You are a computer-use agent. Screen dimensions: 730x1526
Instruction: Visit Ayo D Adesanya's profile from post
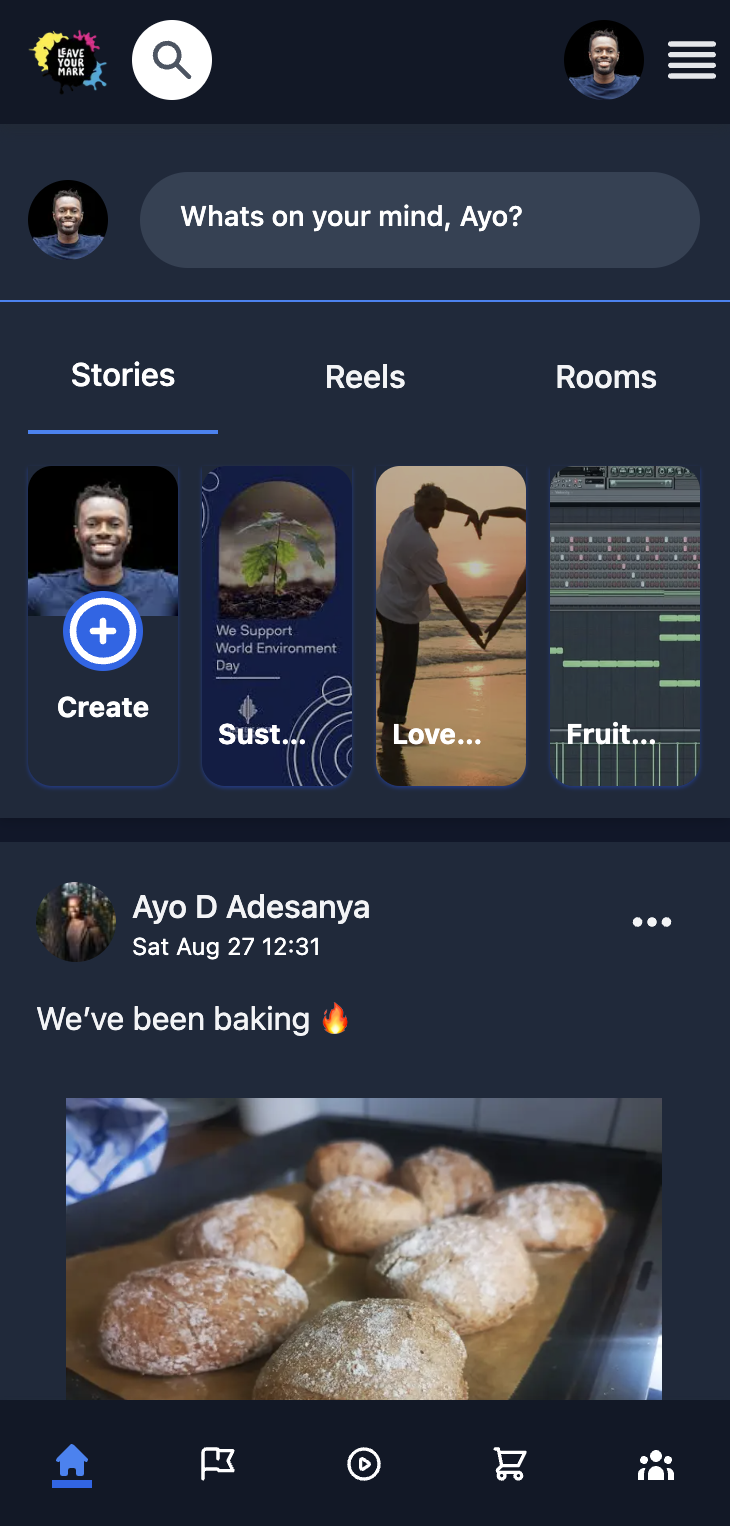[251, 907]
